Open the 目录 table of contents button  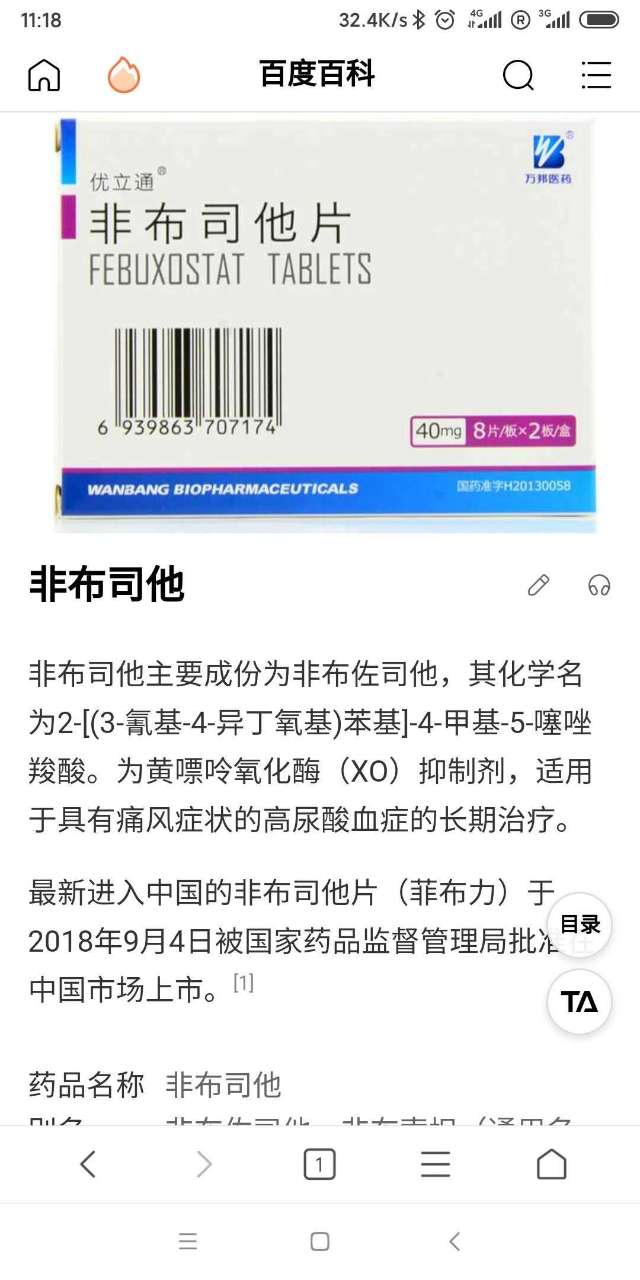pos(580,924)
